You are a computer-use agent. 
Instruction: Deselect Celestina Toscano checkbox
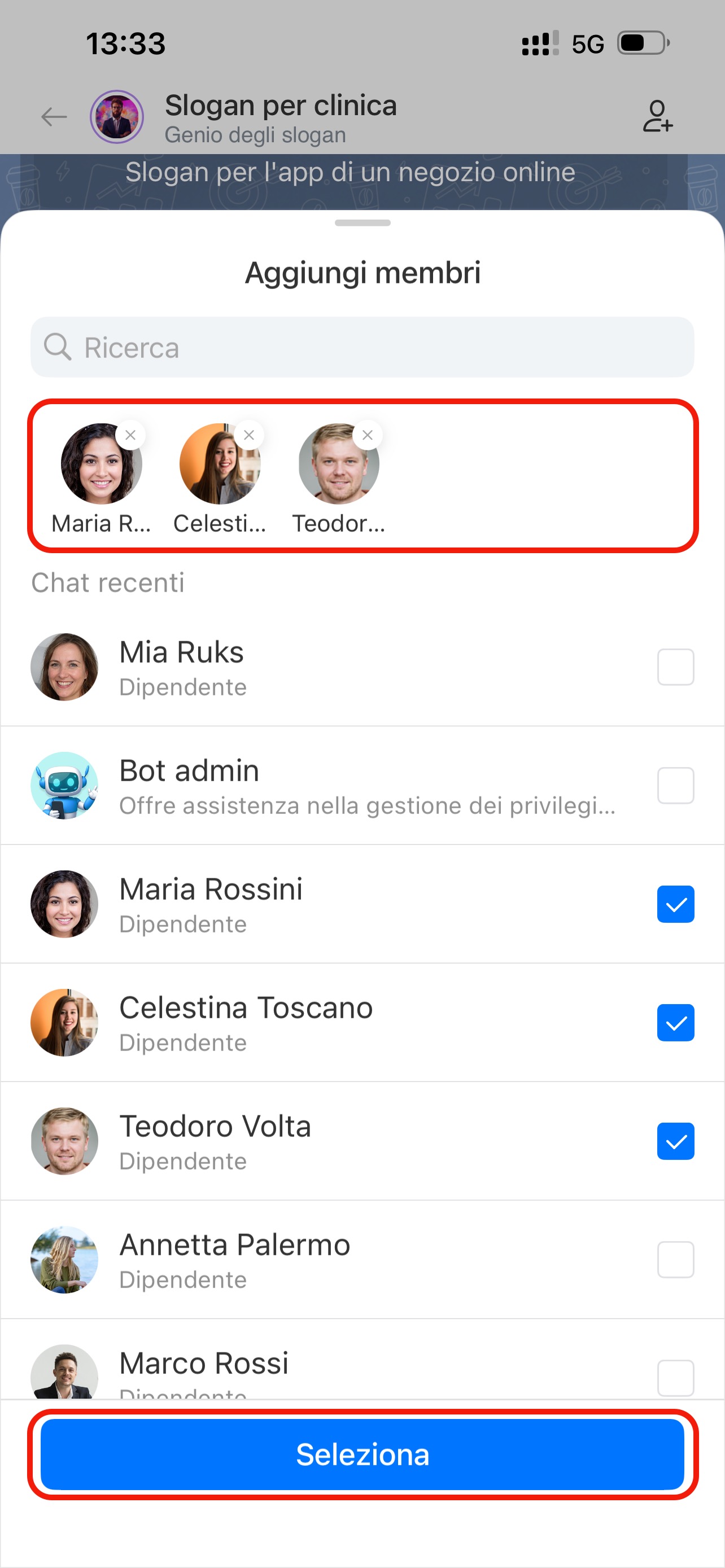coord(675,1023)
